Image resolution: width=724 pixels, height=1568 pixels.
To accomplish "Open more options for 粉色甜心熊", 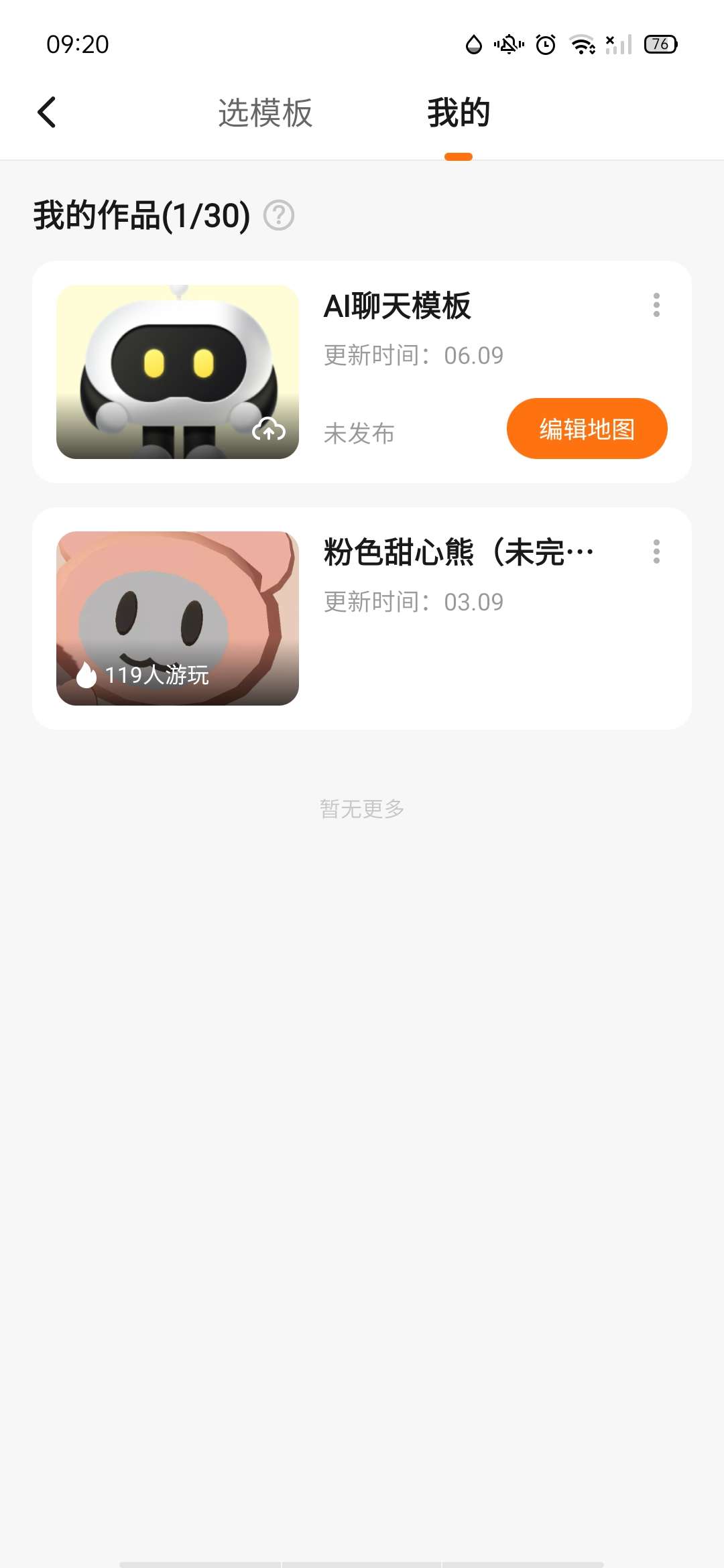I will click(656, 551).
